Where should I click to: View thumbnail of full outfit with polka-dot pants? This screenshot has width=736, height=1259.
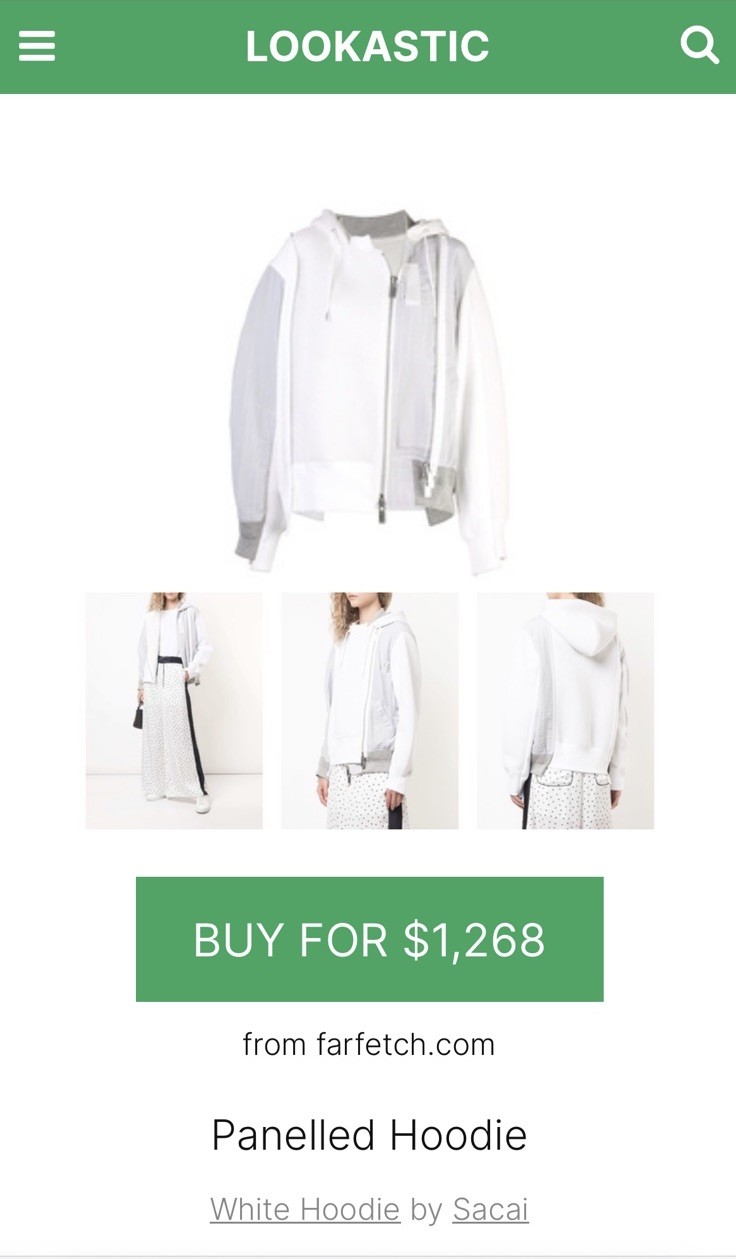pyautogui.click(x=174, y=710)
